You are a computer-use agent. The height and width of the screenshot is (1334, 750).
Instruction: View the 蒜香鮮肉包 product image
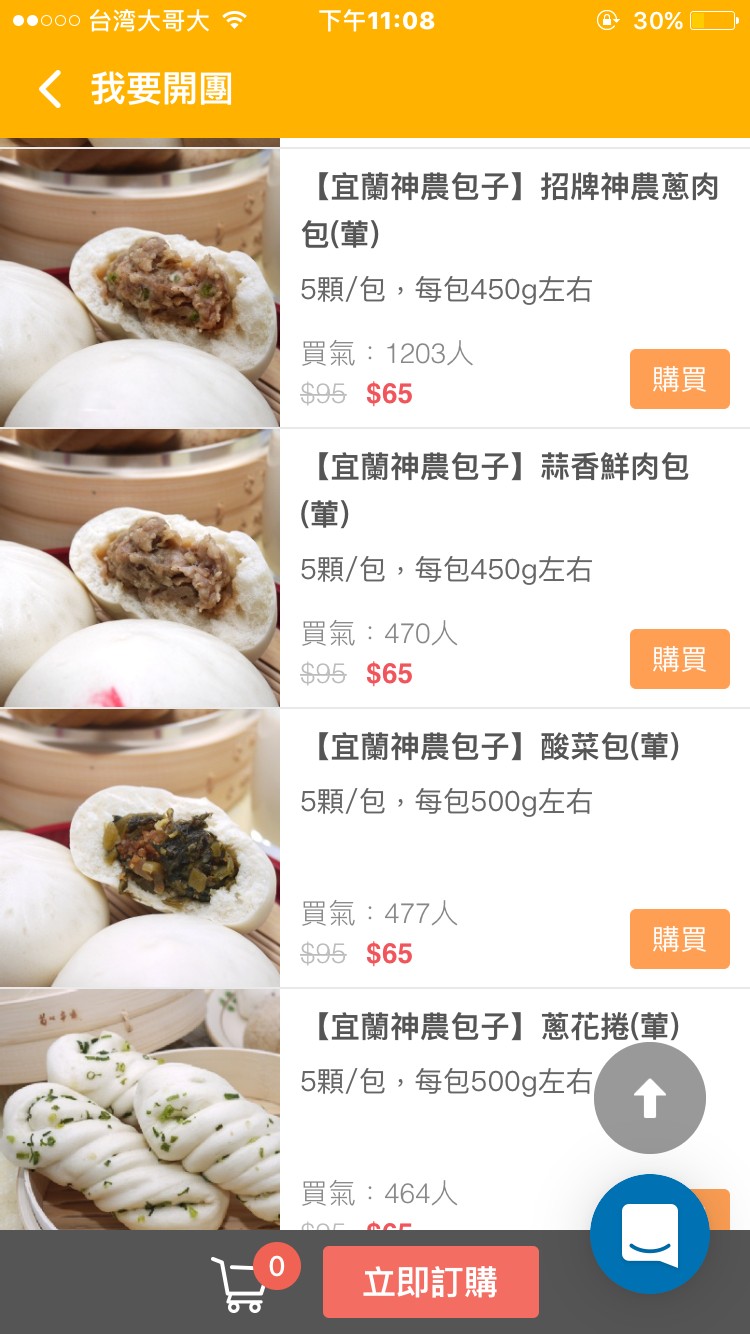tap(140, 568)
